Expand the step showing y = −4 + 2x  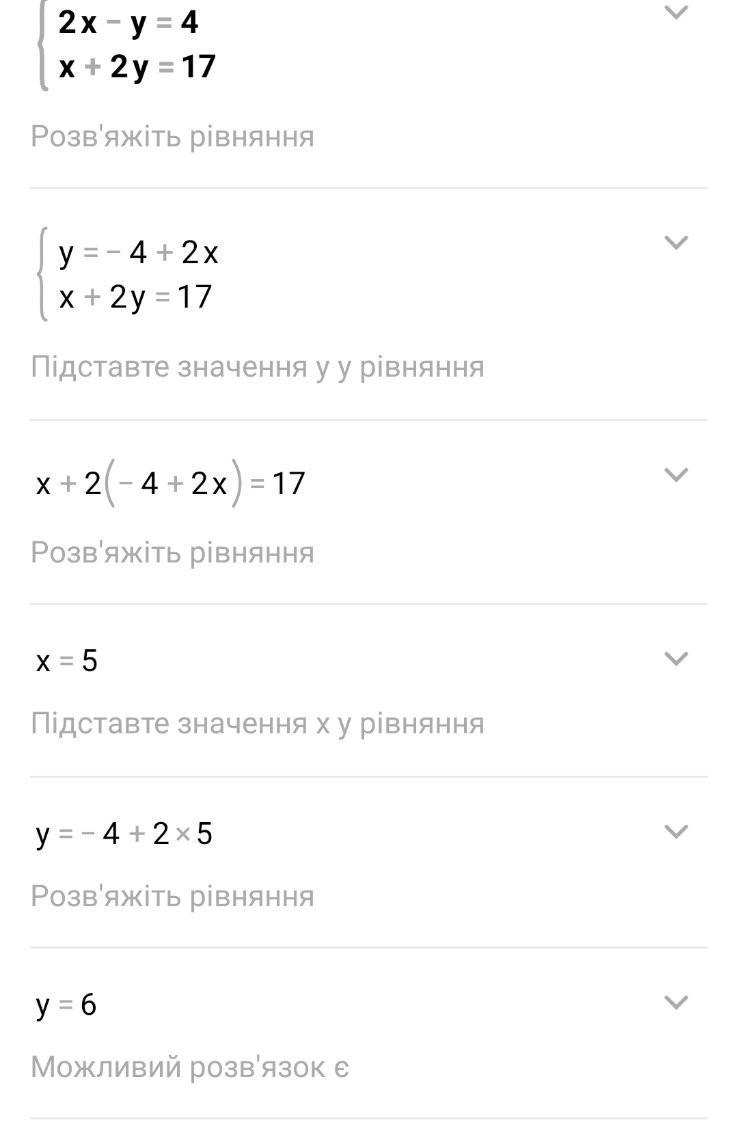coord(677,242)
